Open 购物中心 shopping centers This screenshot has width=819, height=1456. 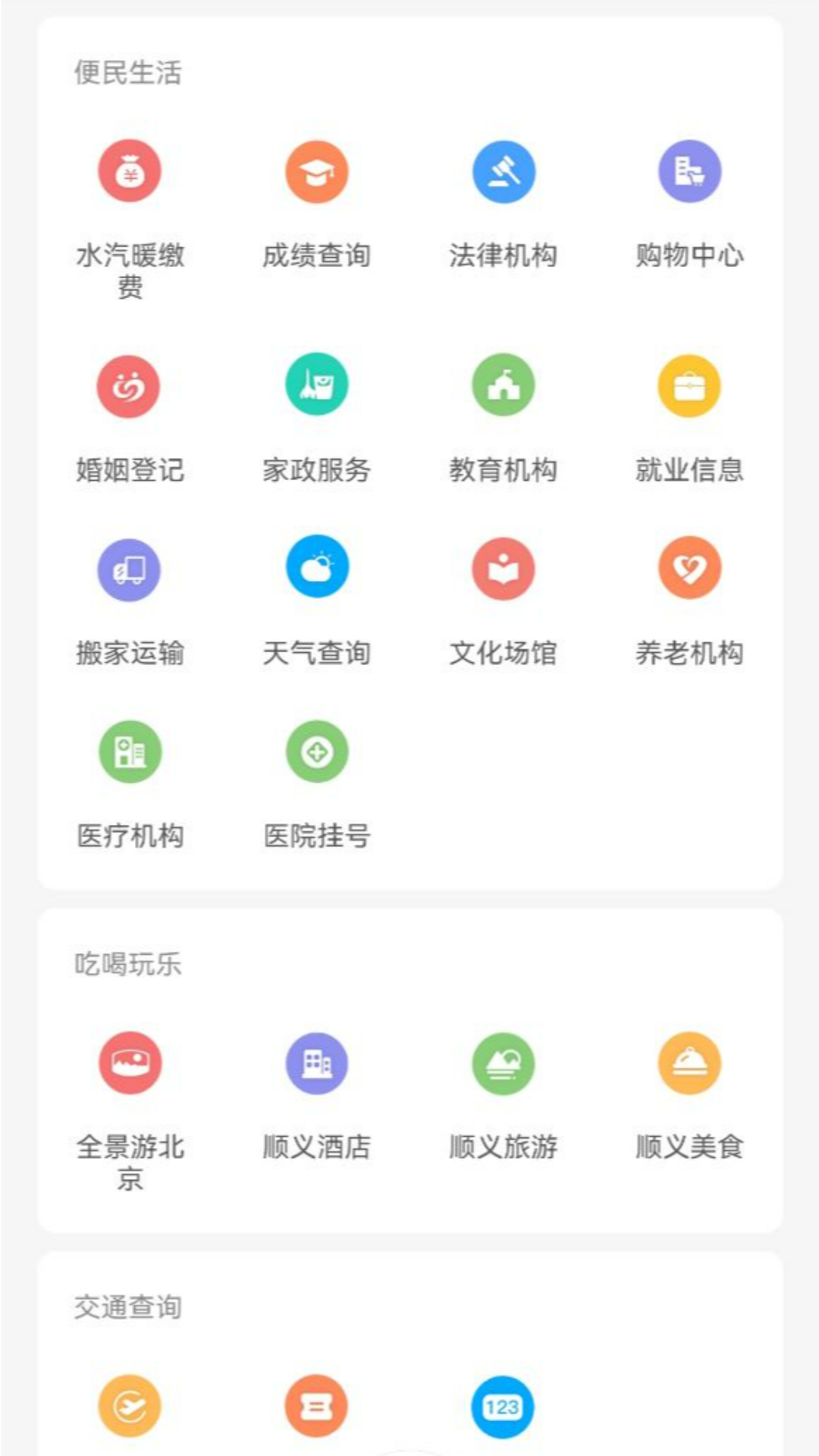(689, 172)
